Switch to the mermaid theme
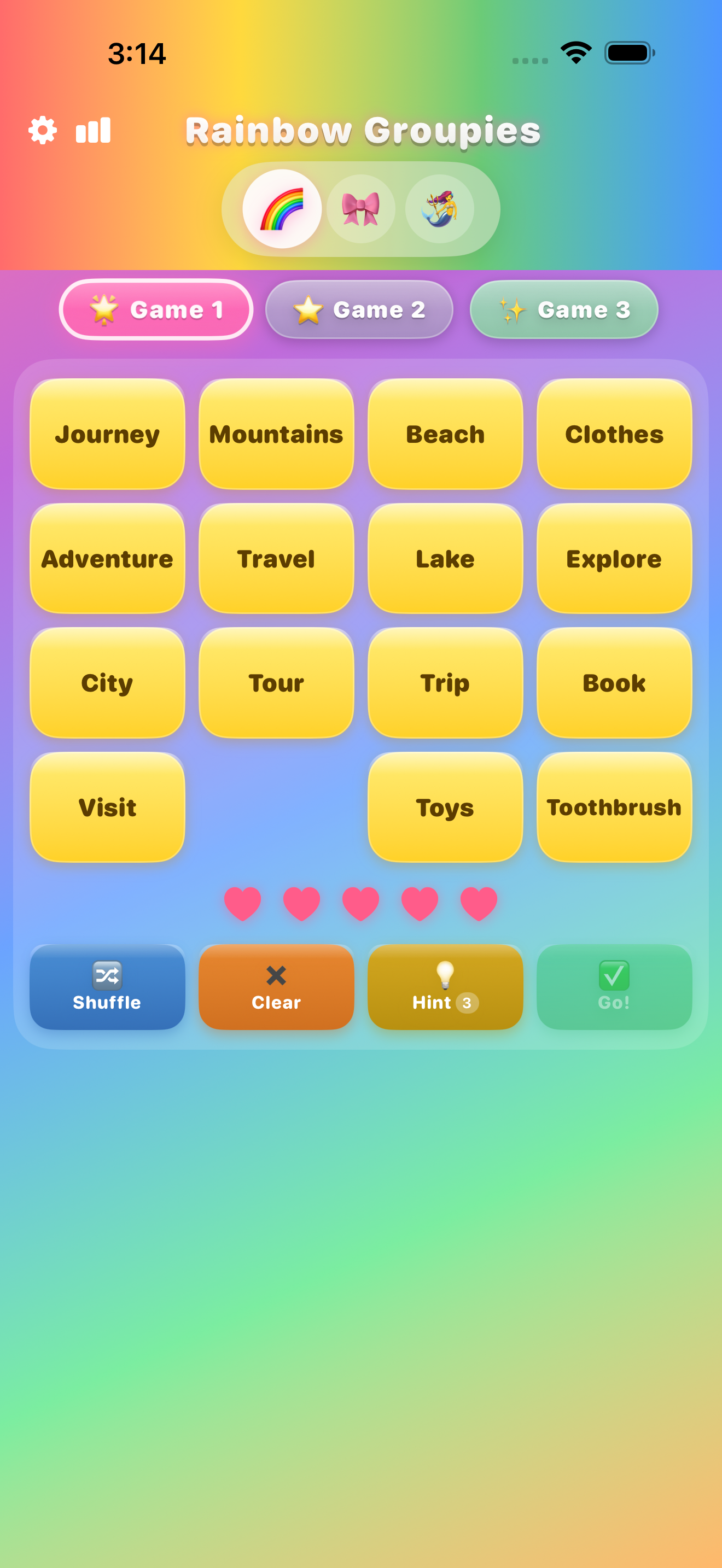The width and height of the screenshot is (722, 1568). coord(440,209)
